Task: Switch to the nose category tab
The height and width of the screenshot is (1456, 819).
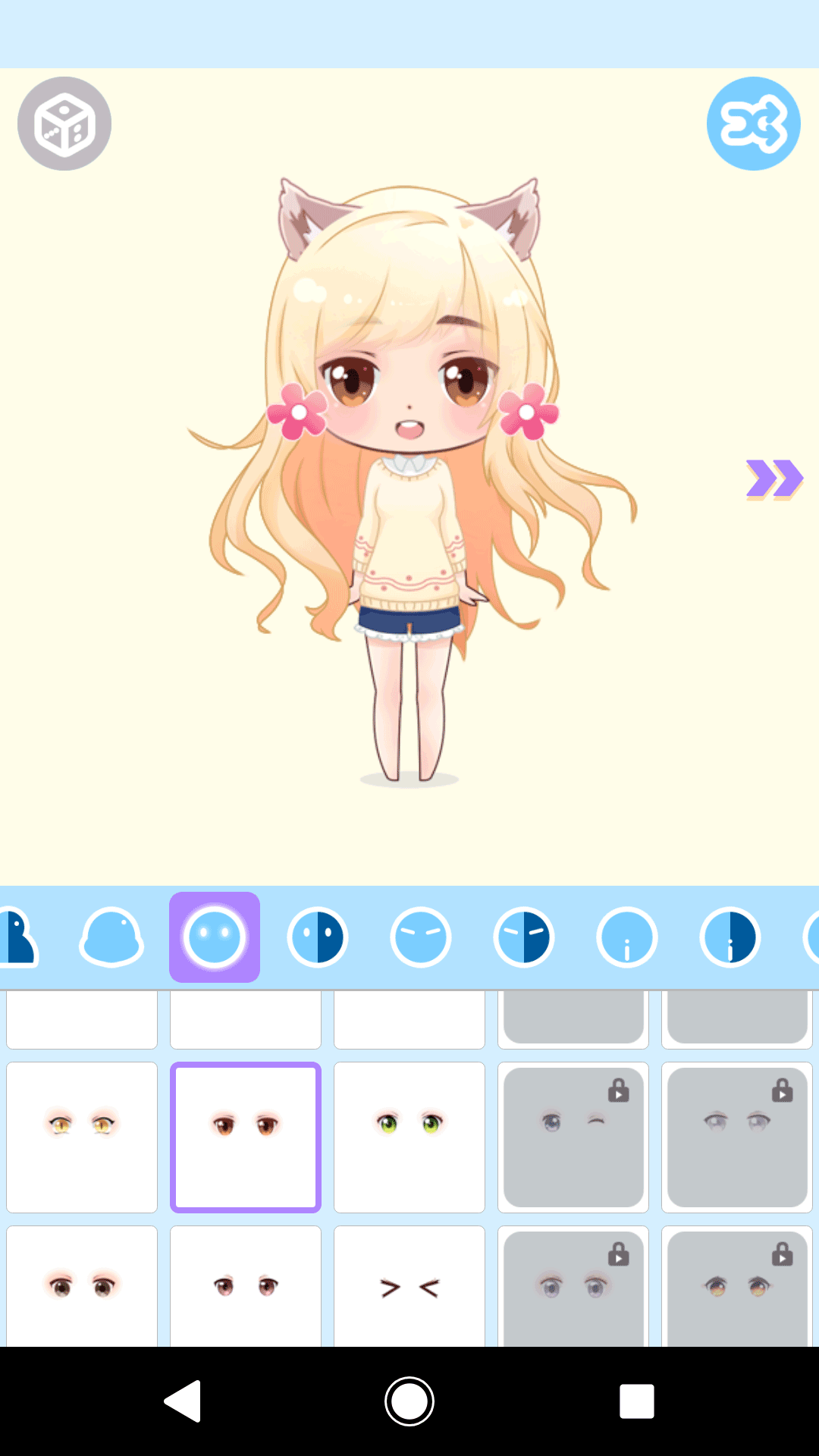Action: click(627, 938)
